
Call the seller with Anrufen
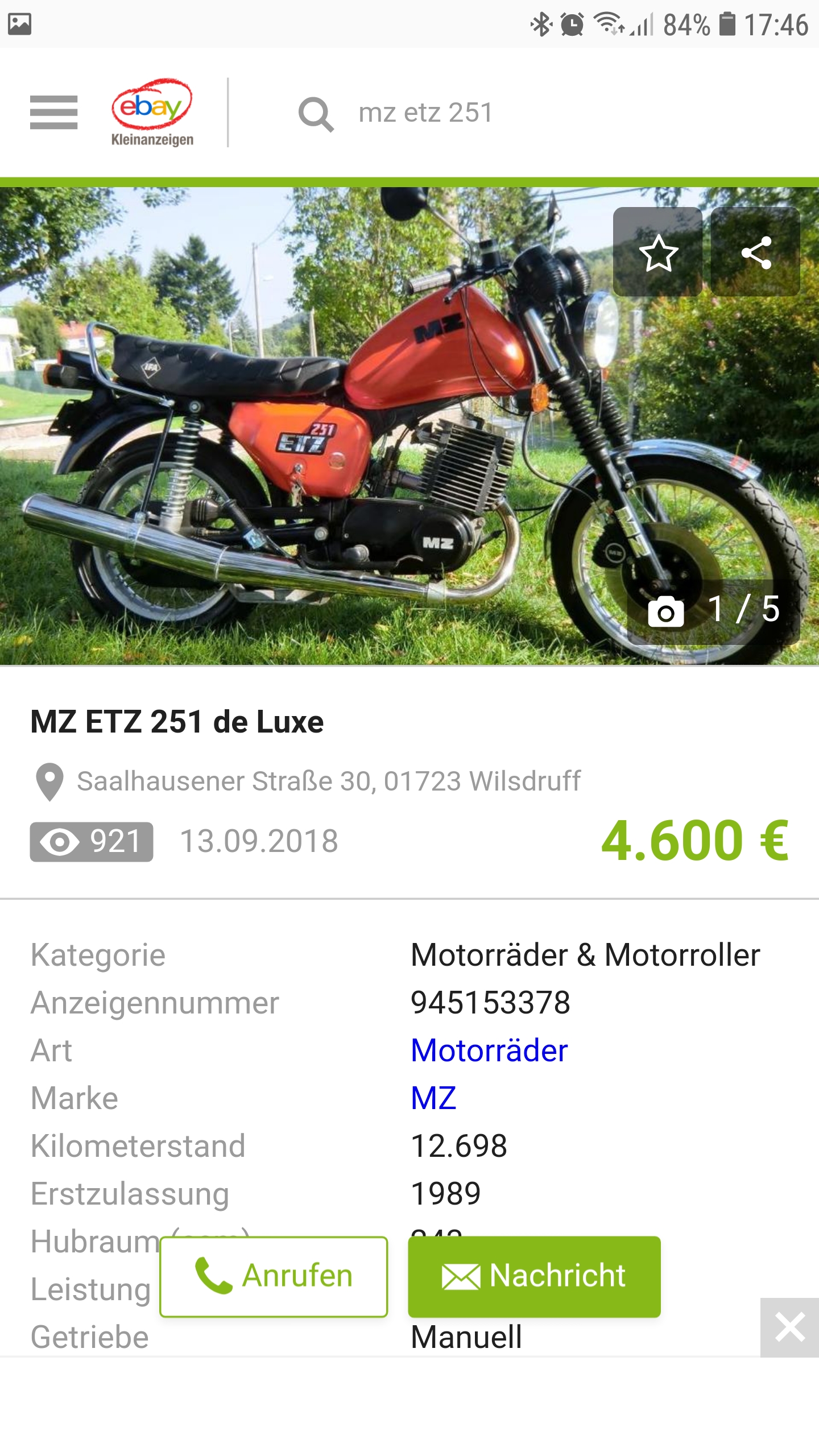click(274, 1276)
